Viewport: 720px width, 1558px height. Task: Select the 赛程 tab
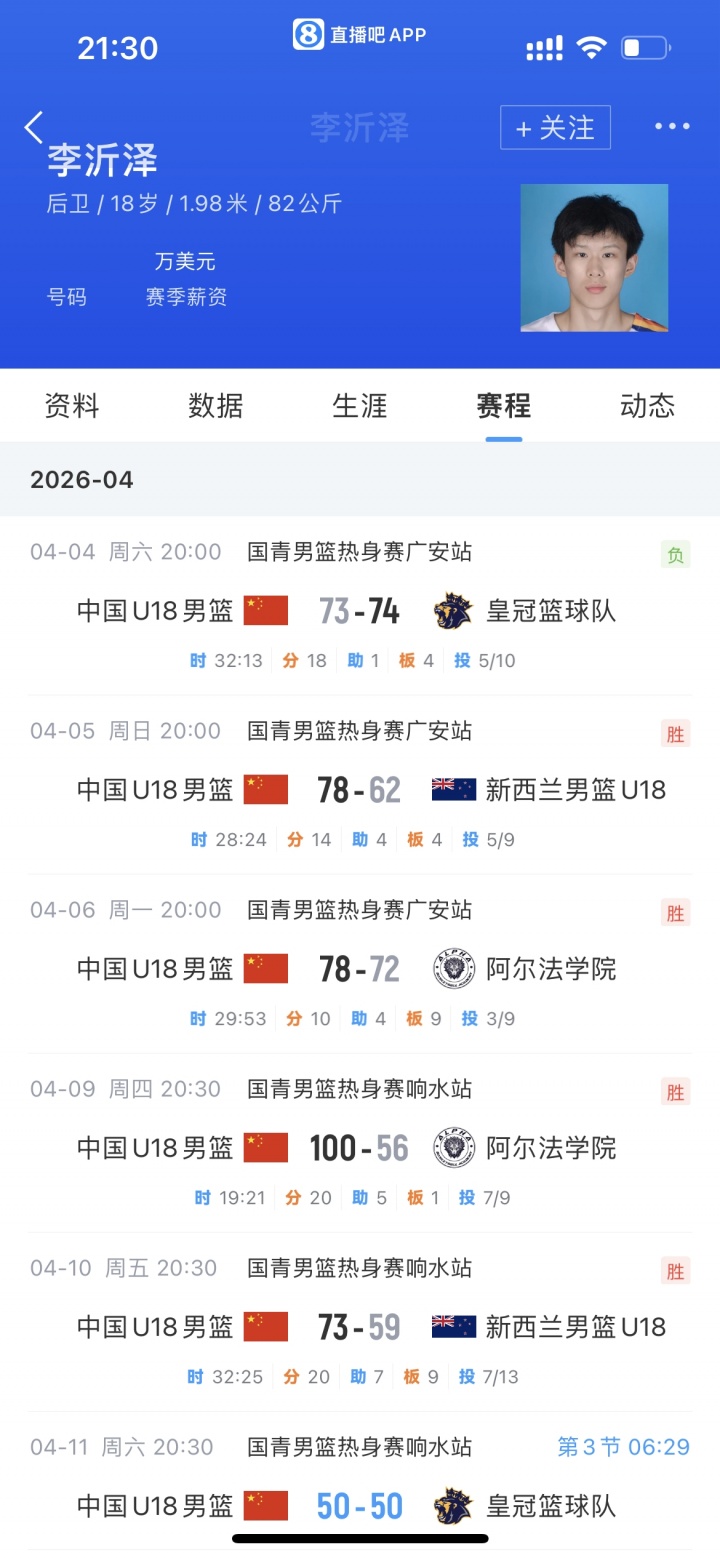click(x=503, y=405)
